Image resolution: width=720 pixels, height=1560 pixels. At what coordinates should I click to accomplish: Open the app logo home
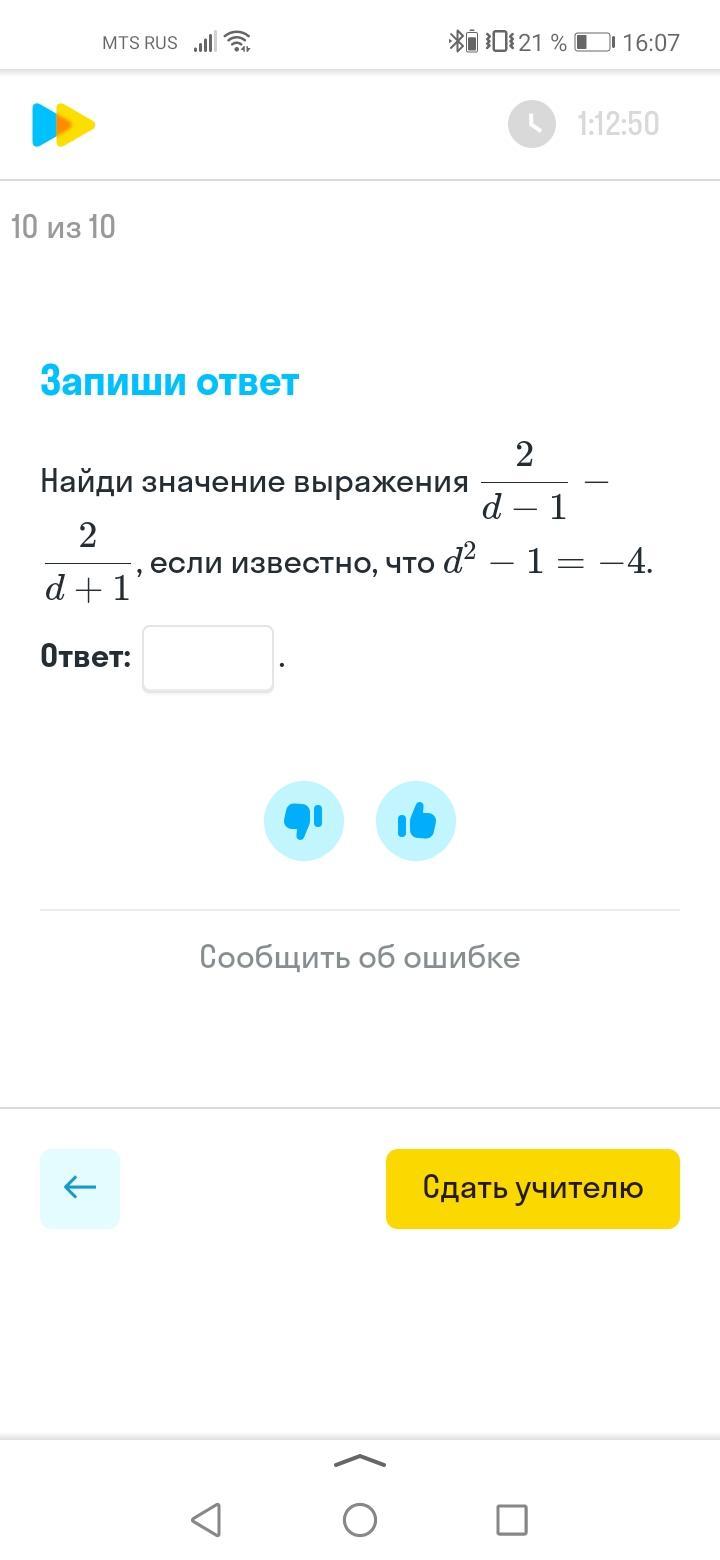(x=63, y=125)
